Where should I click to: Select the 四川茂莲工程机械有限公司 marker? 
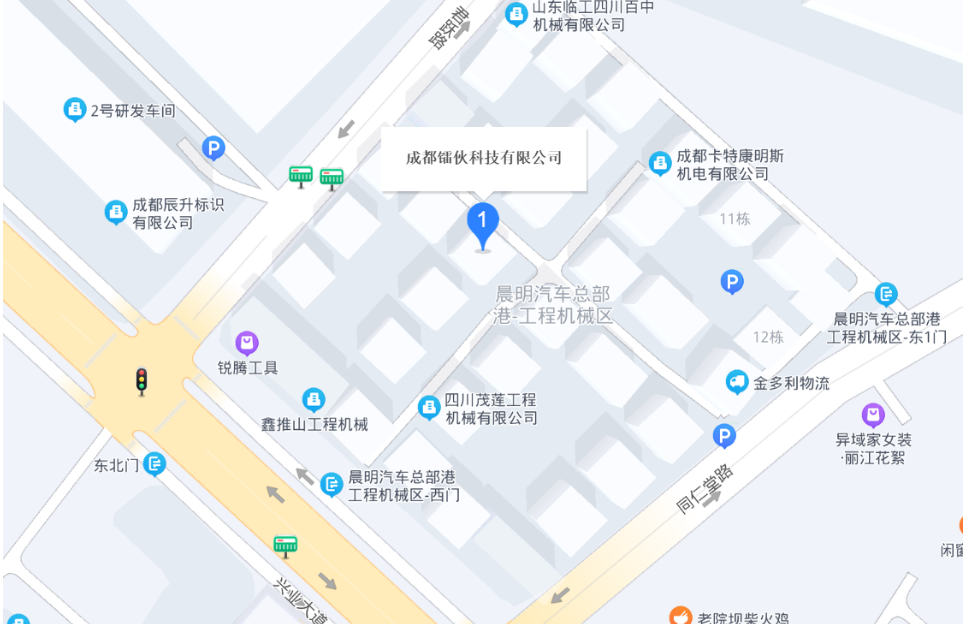pos(429,406)
